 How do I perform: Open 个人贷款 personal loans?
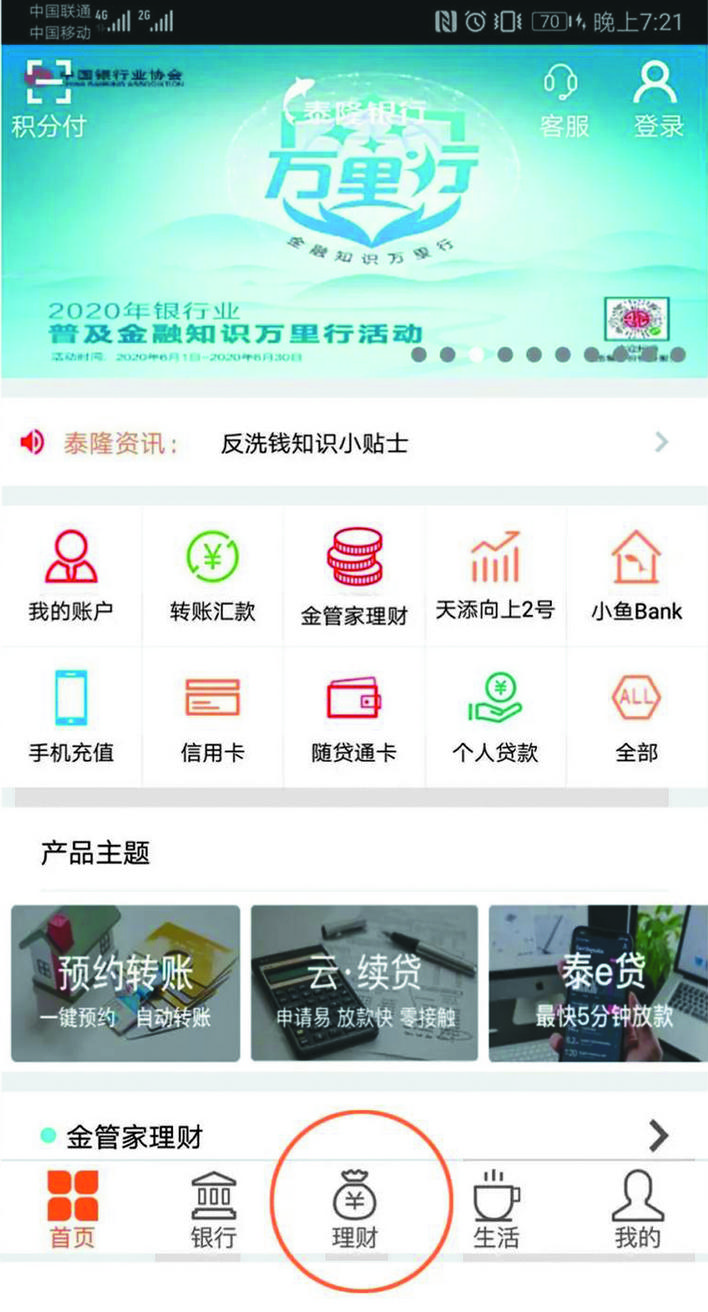[x=495, y=716]
